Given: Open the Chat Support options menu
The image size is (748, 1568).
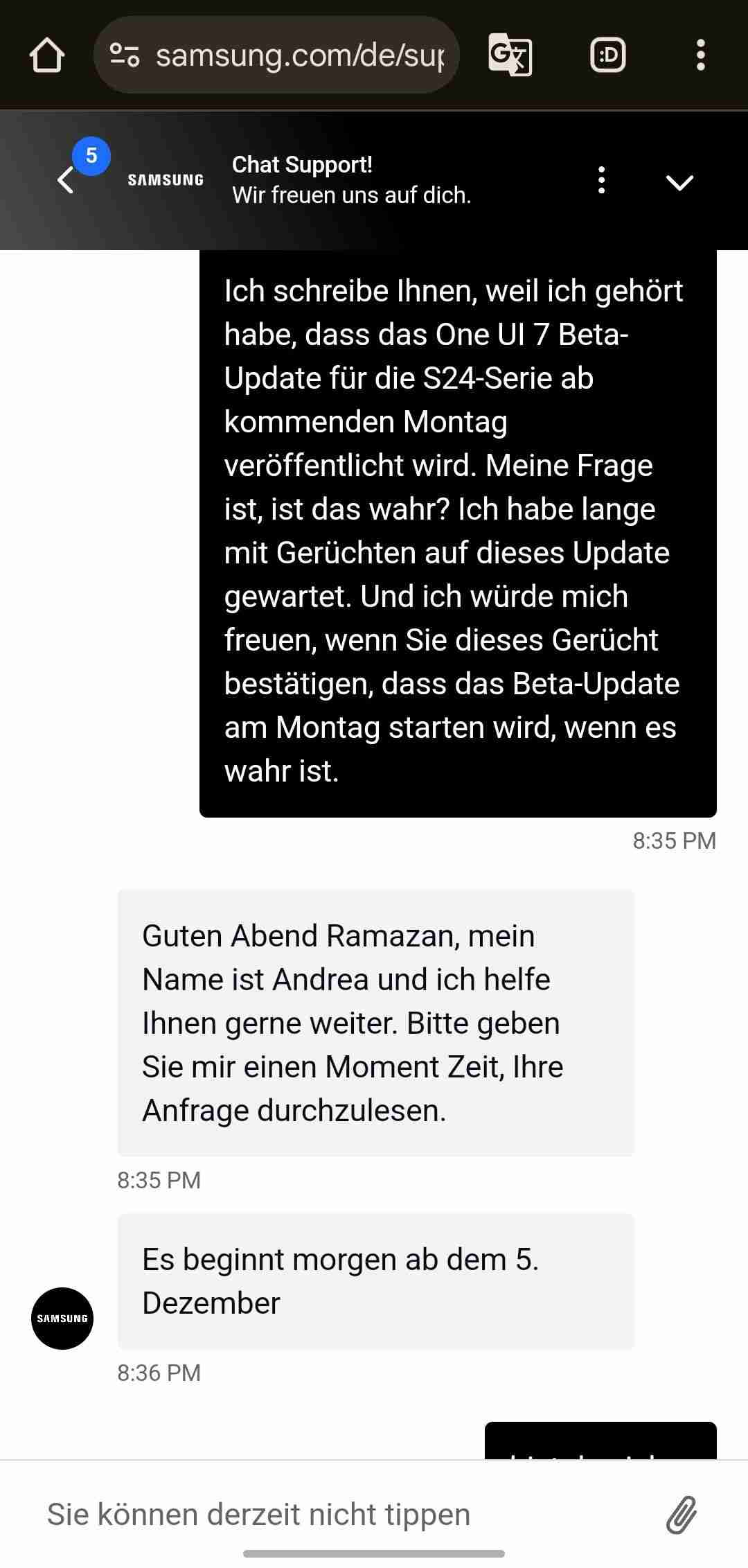Looking at the screenshot, I should pyautogui.click(x=601, y=180).
